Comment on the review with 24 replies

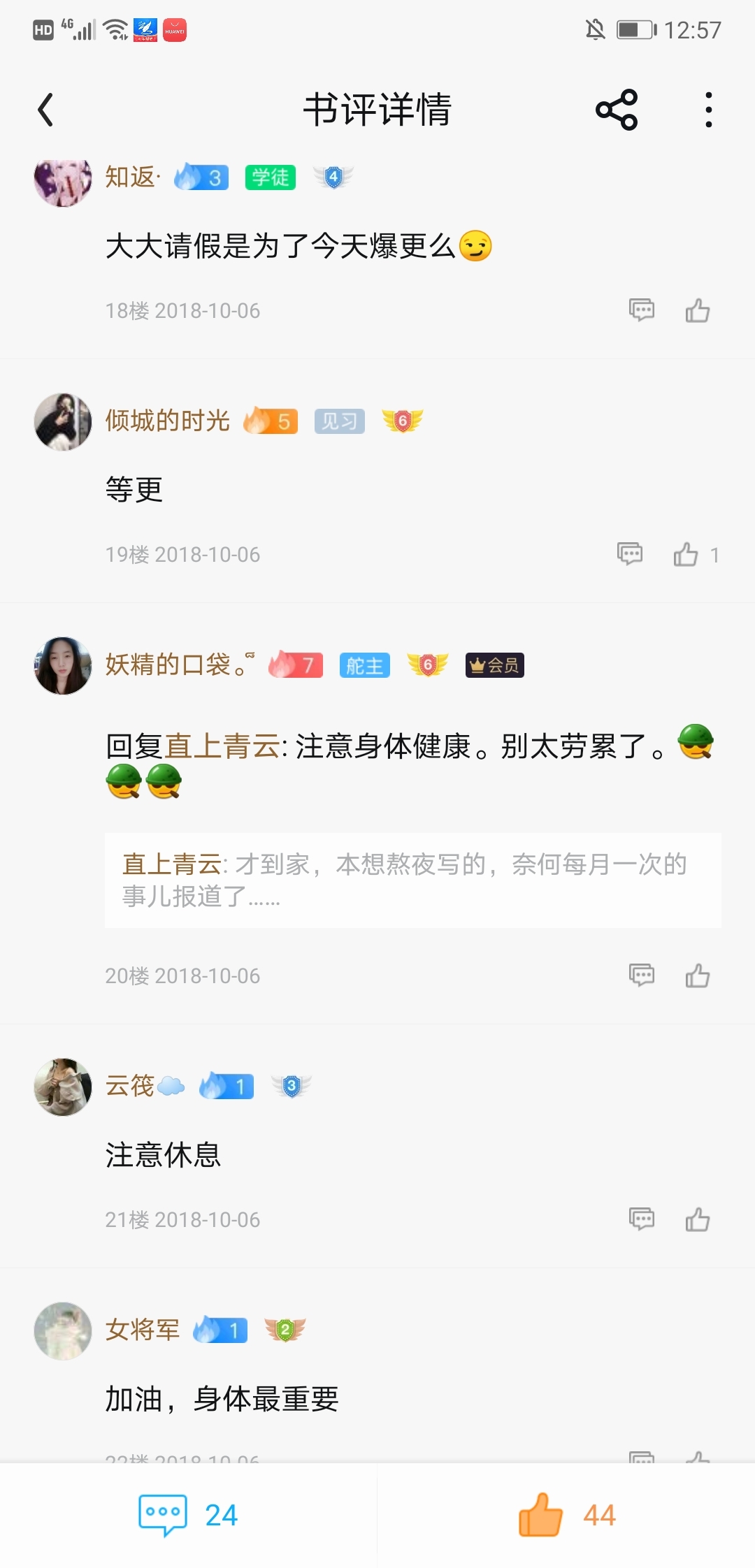click(188, 1515)
